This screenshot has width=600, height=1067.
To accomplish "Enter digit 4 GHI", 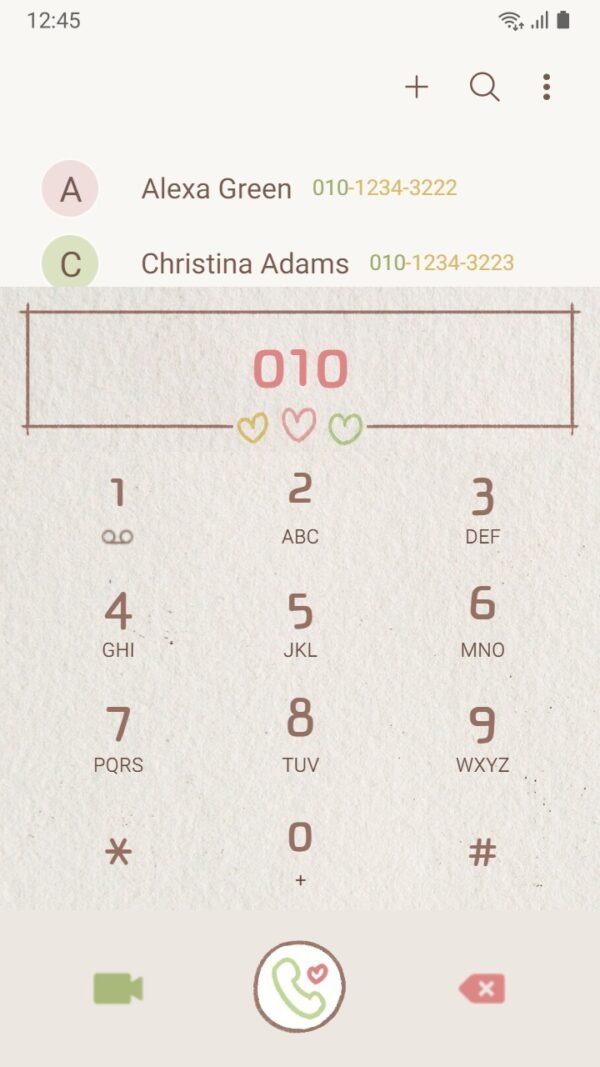I will (118, 623).
